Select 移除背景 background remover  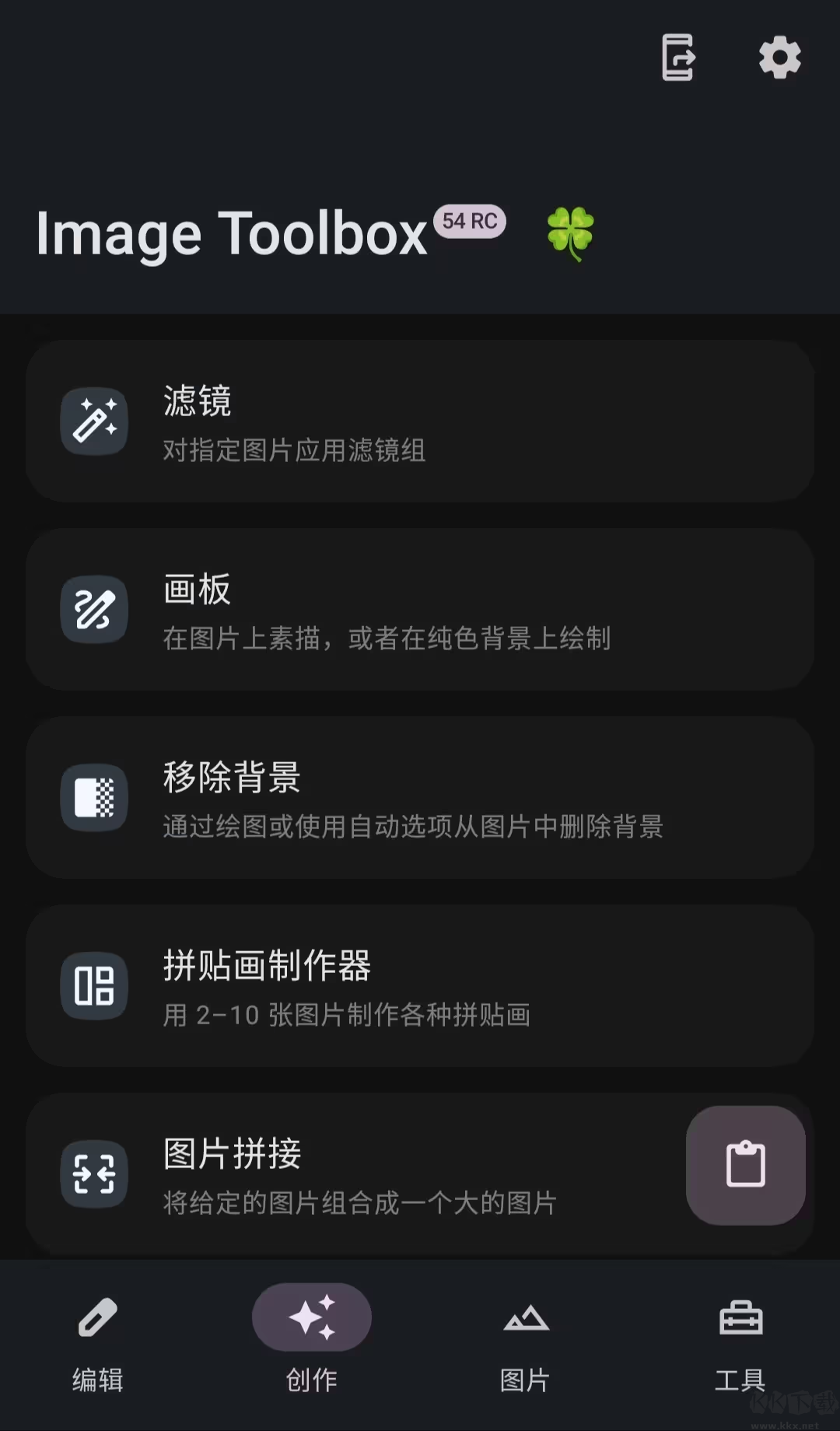[420, 798]
